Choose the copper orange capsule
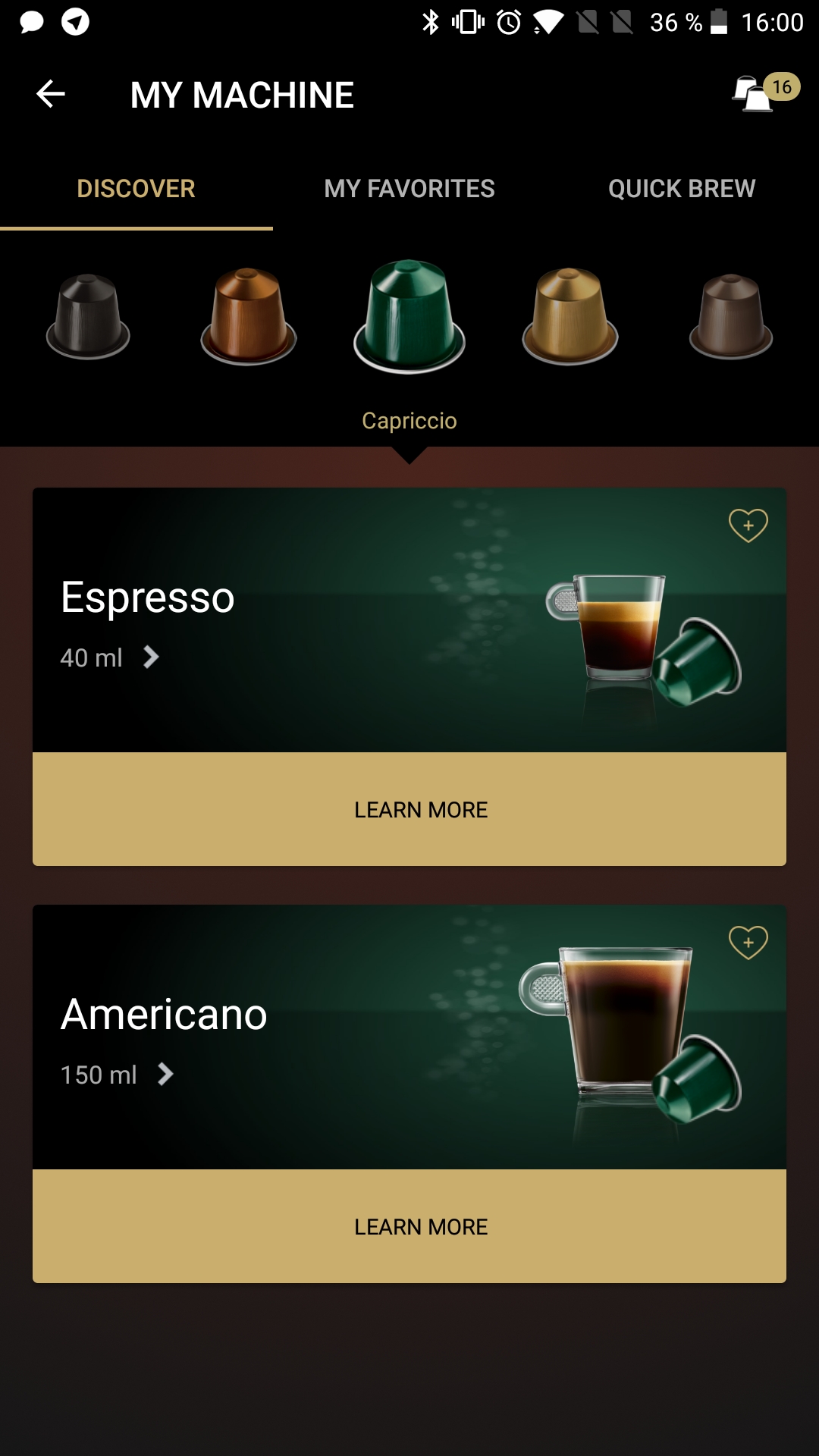The image size is (819, 1456). (x=248, y=315)
